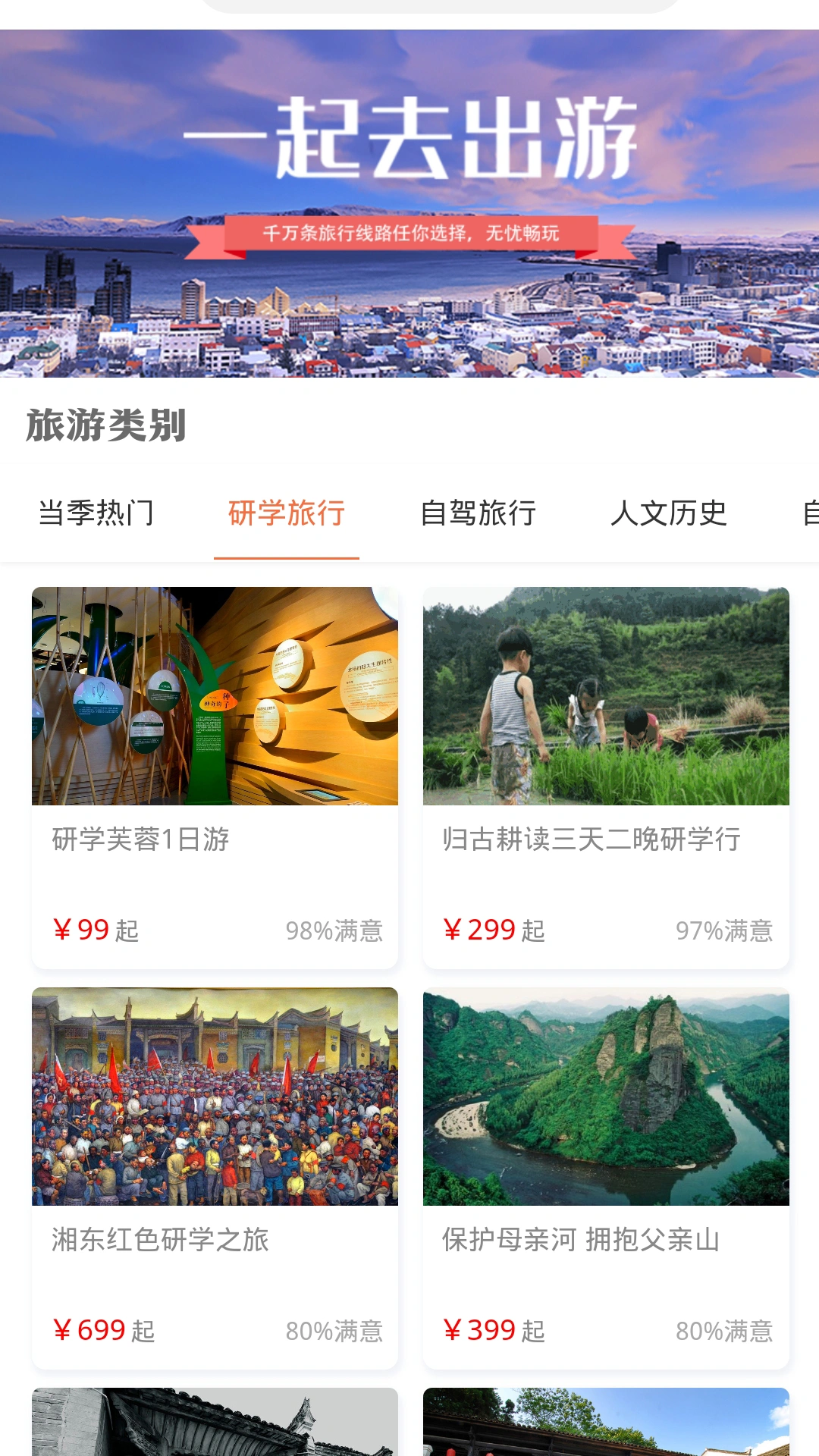Open the 自驾旅行 category tab
Image resolution: width=819 pixels, height=1456 pixels.
tap(479, 513)
